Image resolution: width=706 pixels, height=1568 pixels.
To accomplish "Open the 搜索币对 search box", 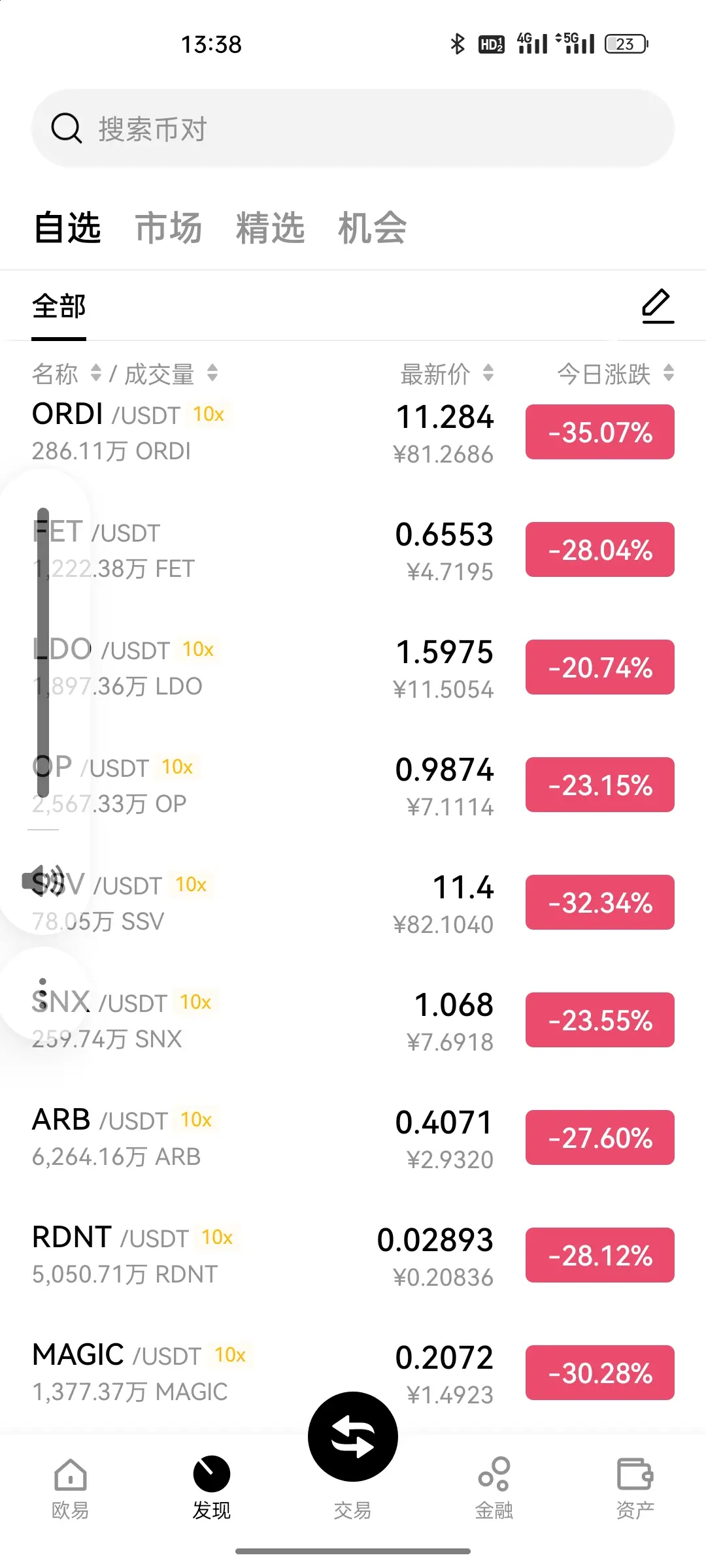I will click(x=353, y=128).
